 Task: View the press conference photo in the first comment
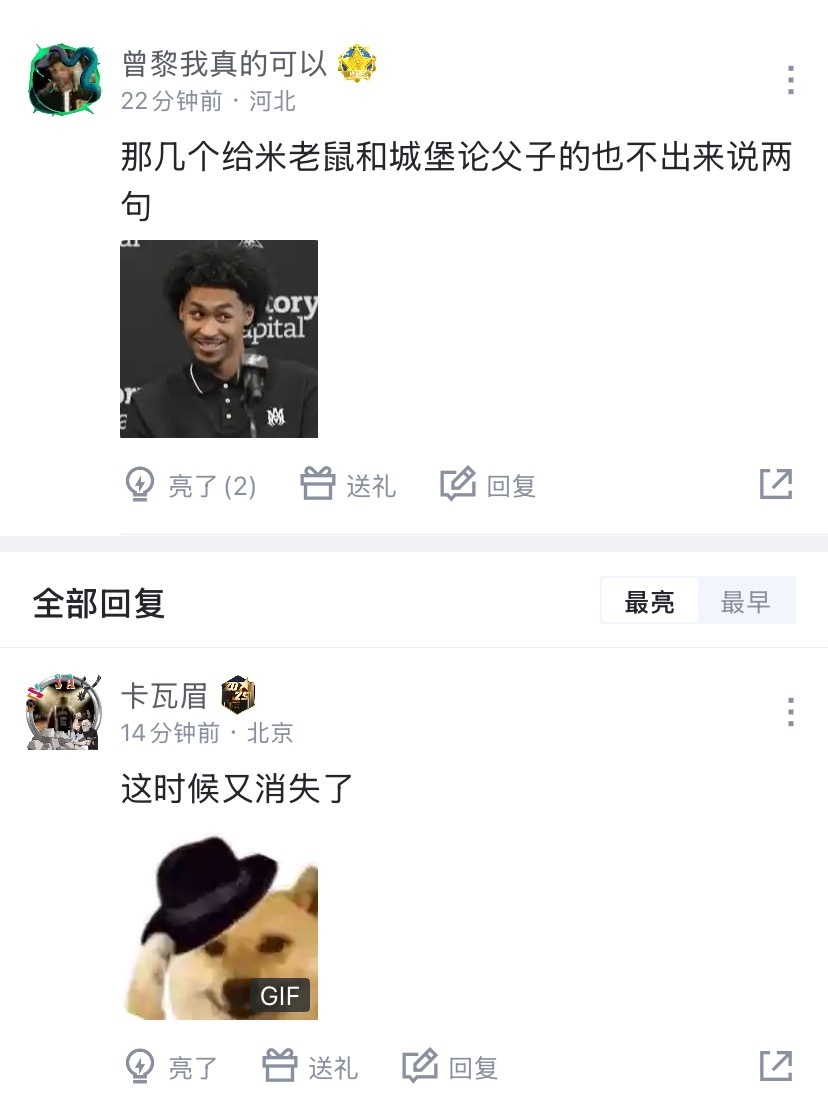coord(219,339)
